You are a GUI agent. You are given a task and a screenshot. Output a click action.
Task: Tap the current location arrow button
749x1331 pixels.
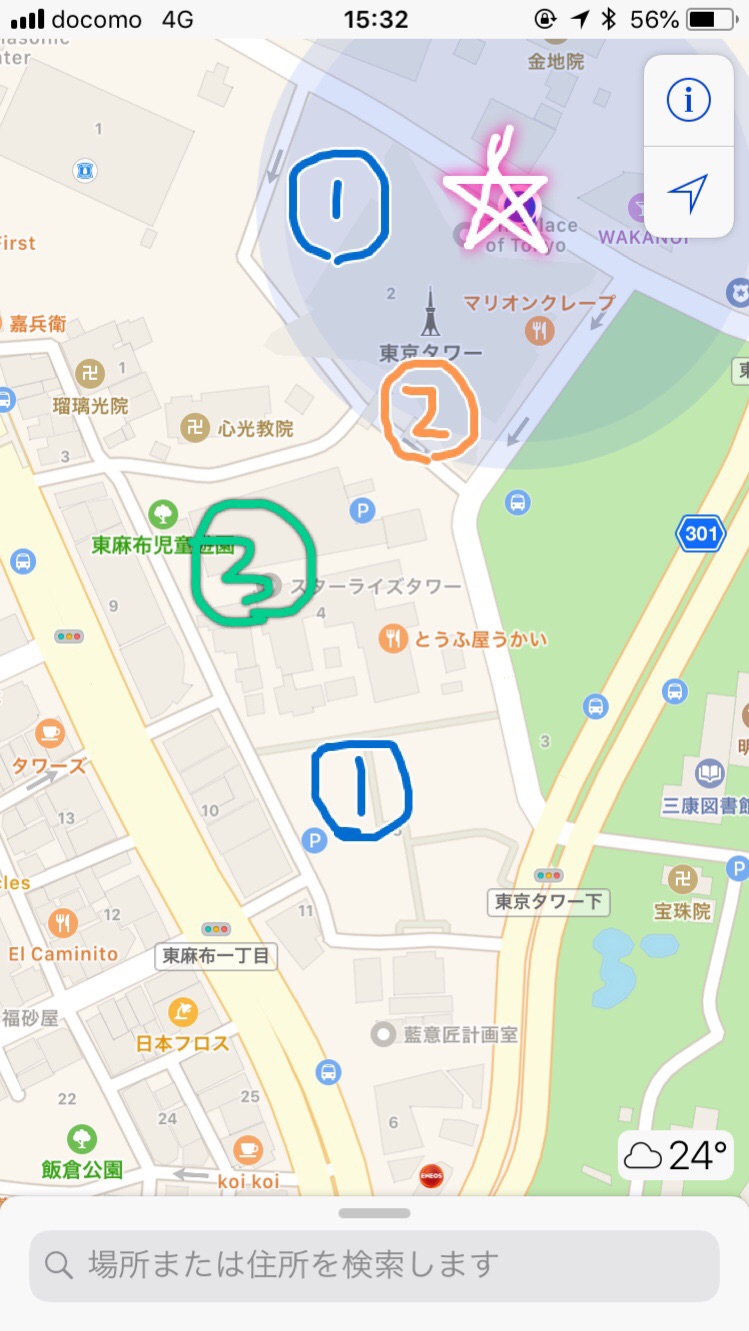(x=689, y=192)
